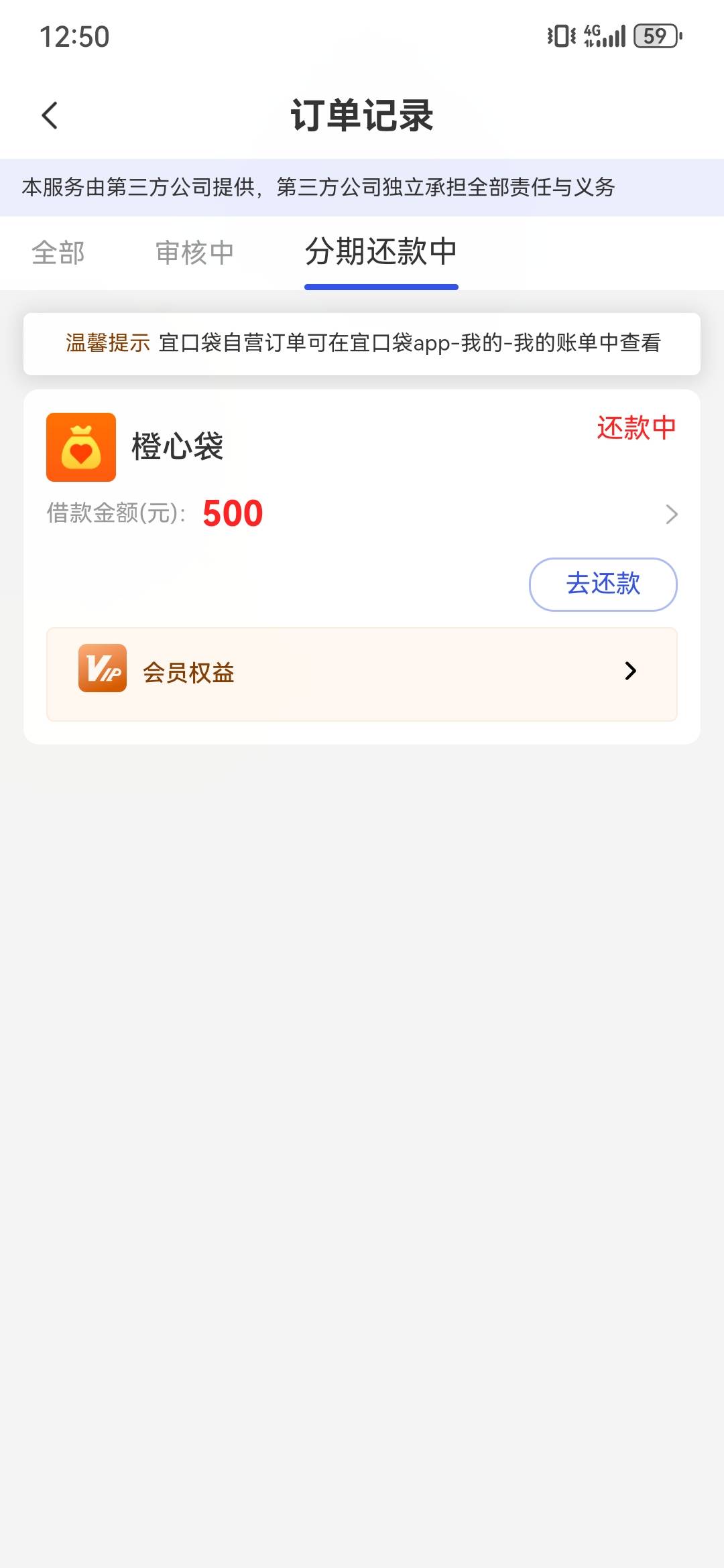Tap the 去还款 button

(x=603, y=584)
